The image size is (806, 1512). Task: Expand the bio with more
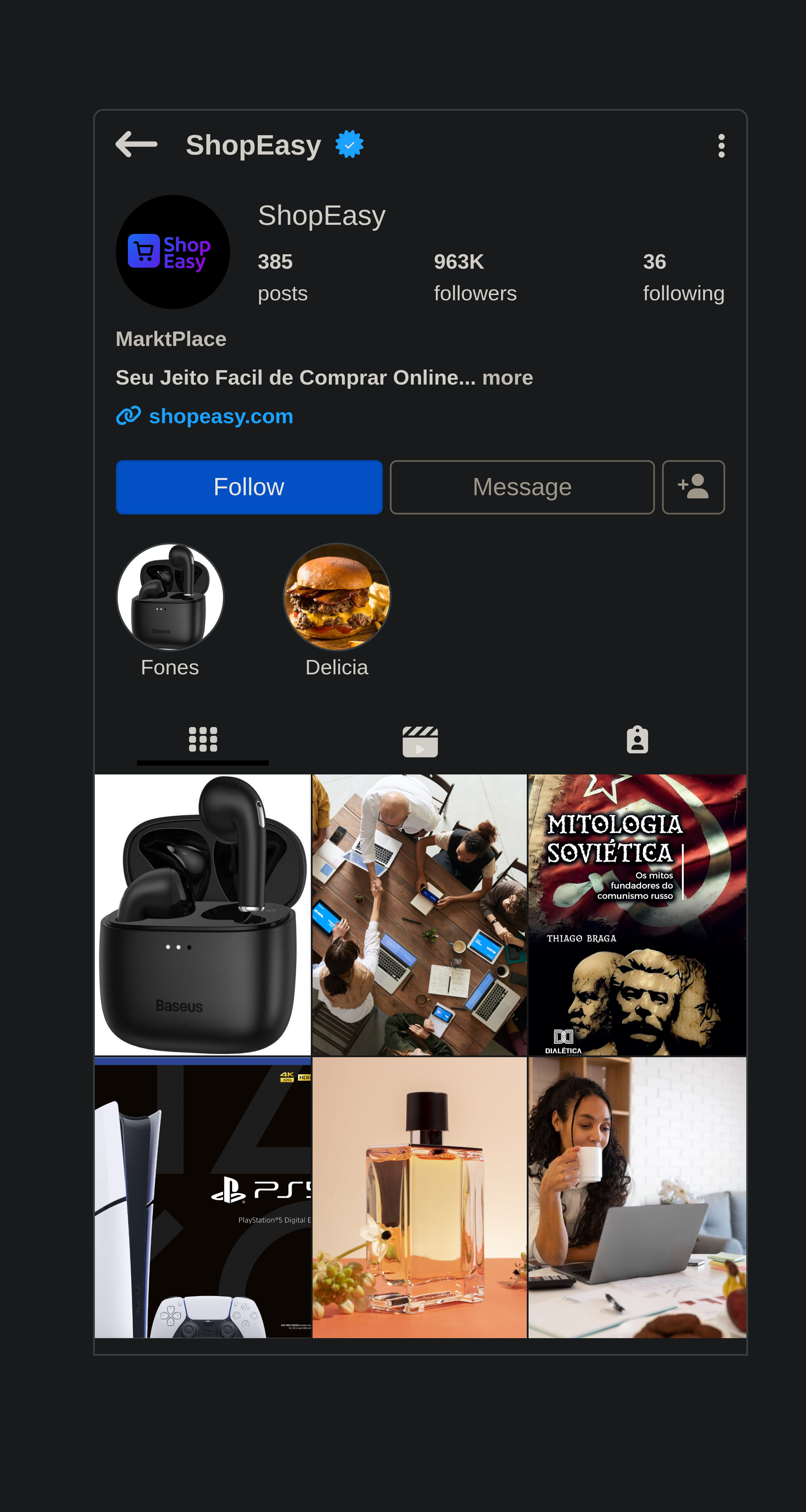tap(507, 378)
